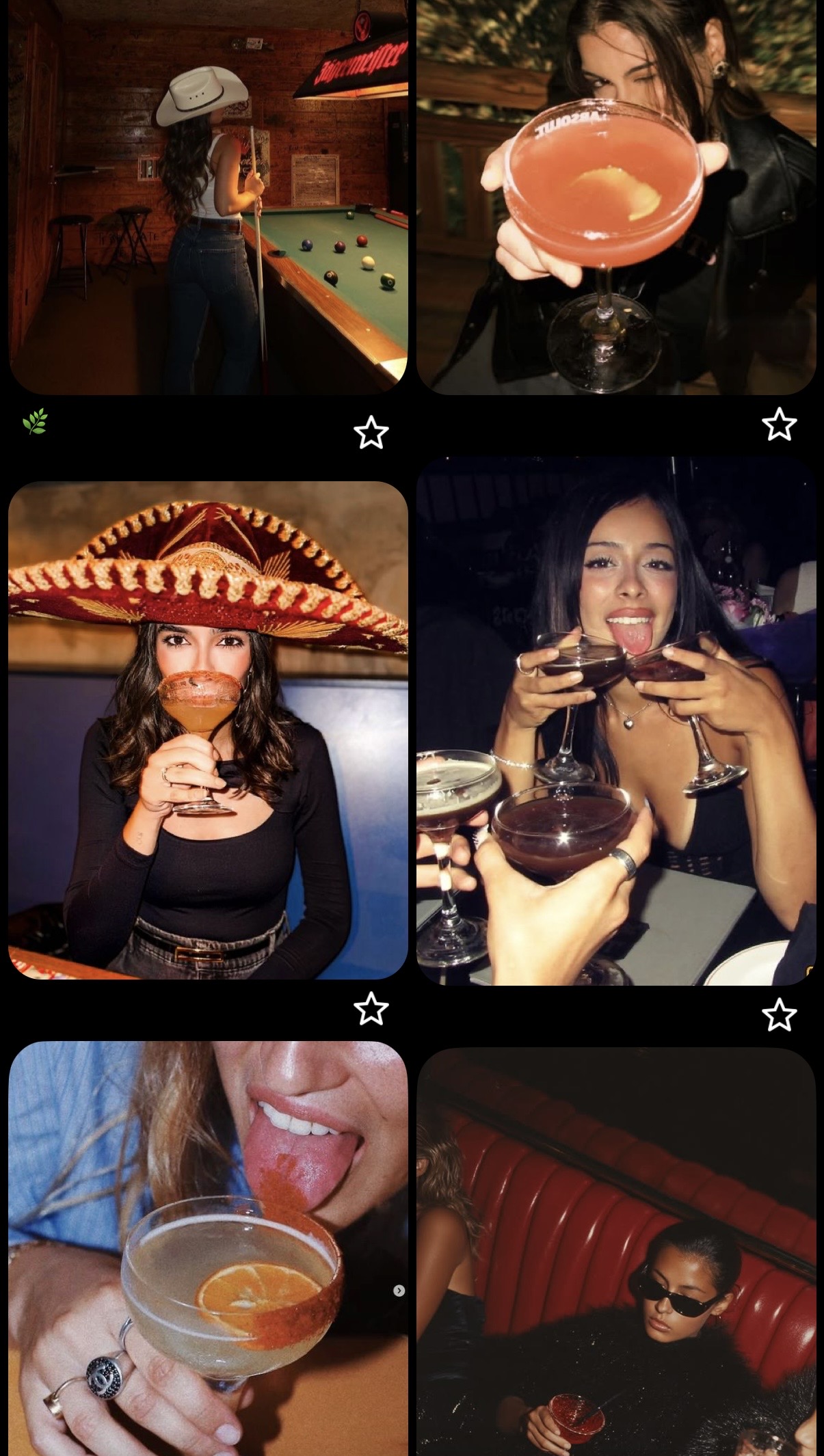Open the pink cocktail and leather jacket pin
Screen dimensions: 824x1456
[x=615, y=197]
